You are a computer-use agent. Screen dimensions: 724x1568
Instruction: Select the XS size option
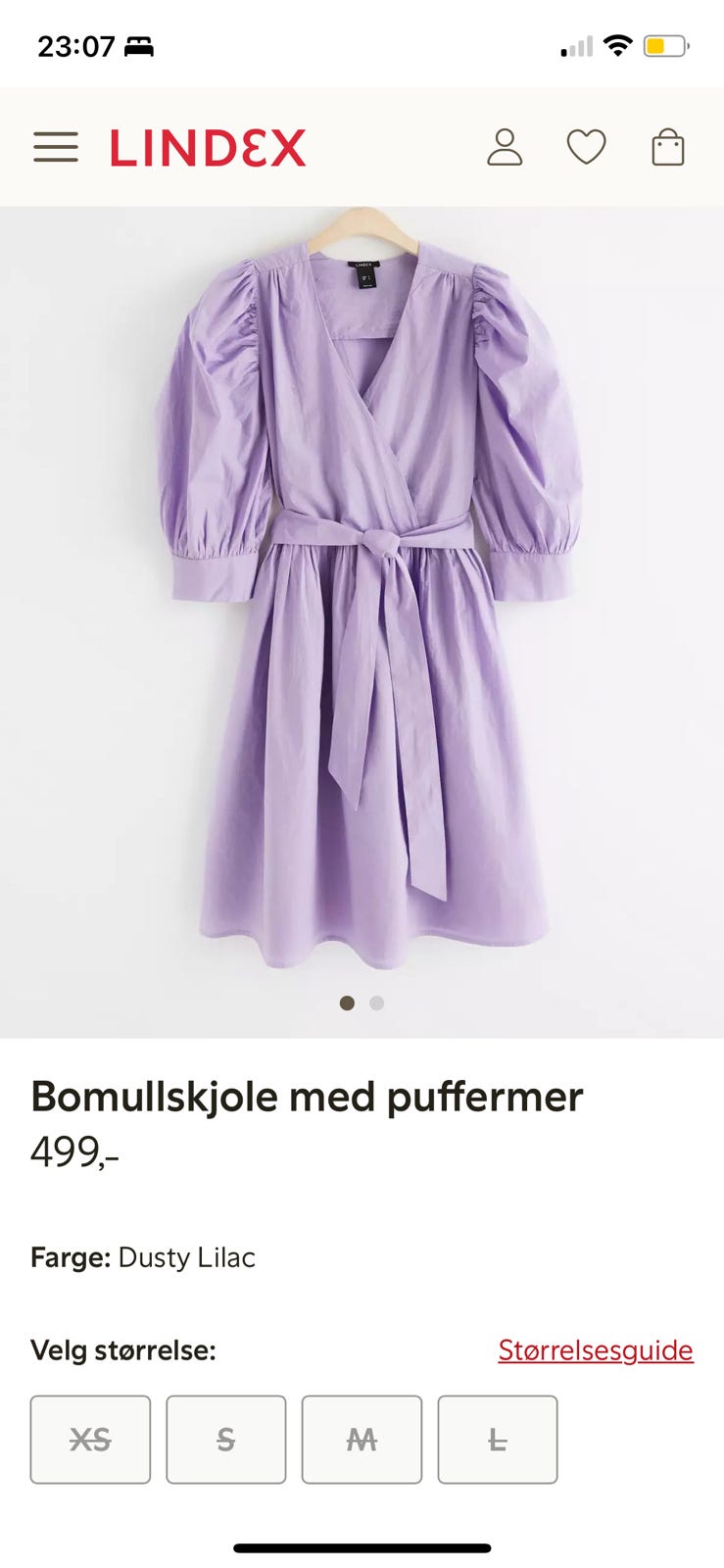tap(90, 1439)
